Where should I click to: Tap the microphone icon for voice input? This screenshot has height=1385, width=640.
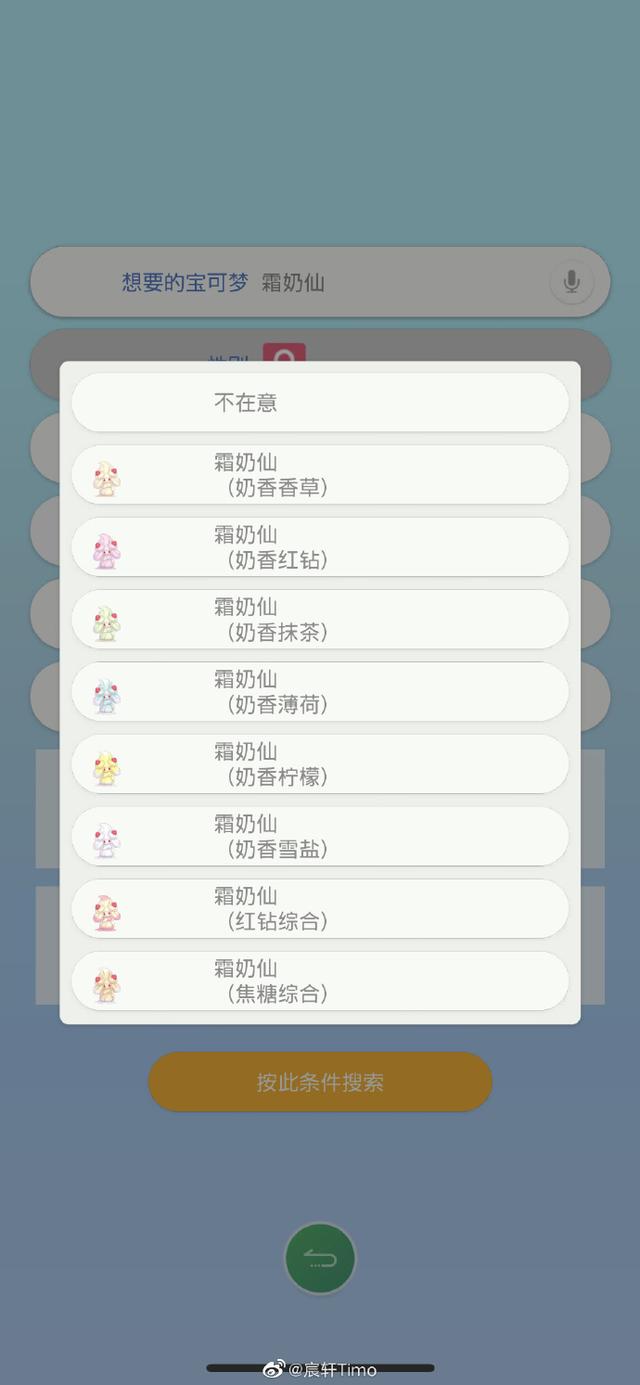(571, 282)
